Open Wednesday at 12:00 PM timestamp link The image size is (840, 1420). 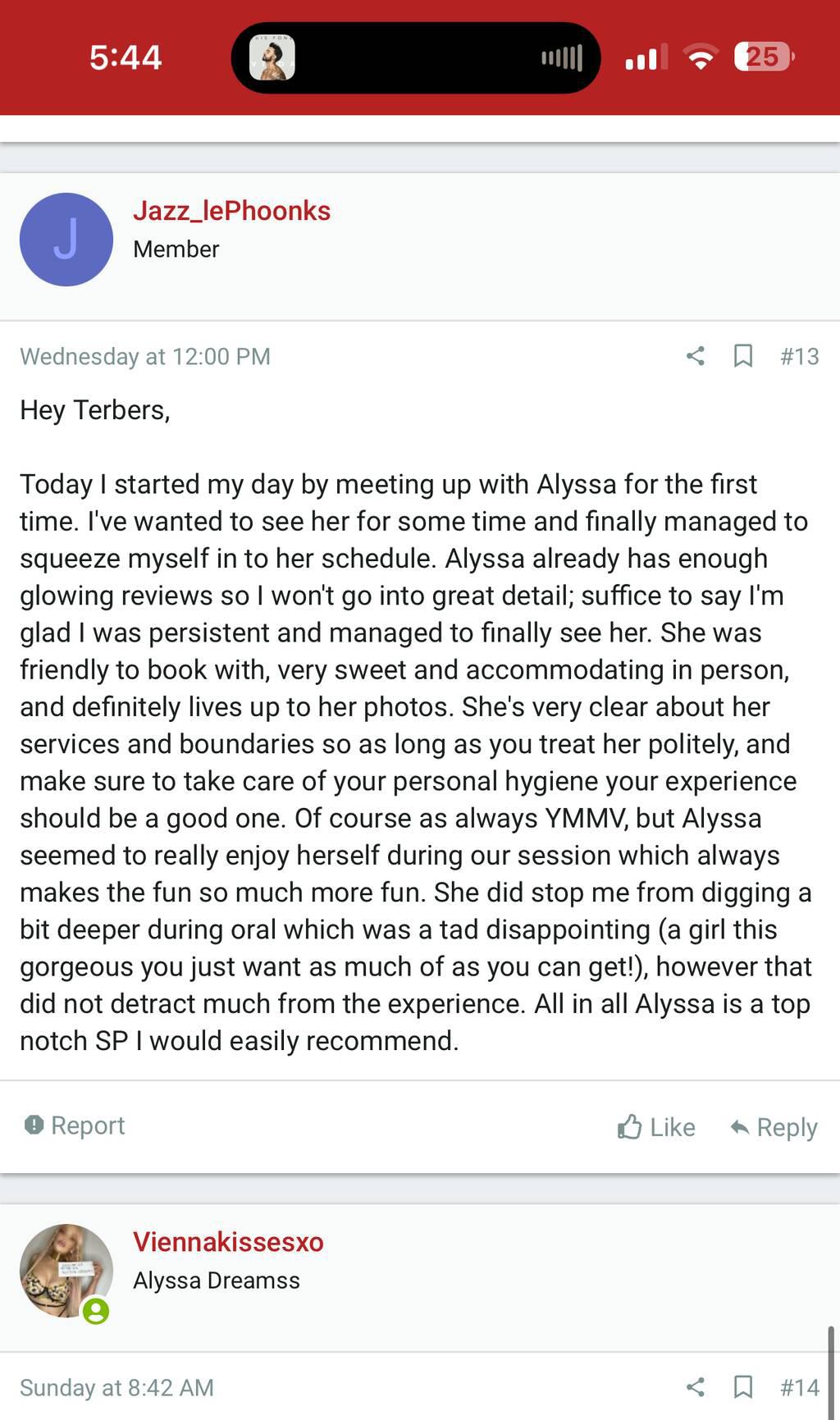click(x=145, y=356)
